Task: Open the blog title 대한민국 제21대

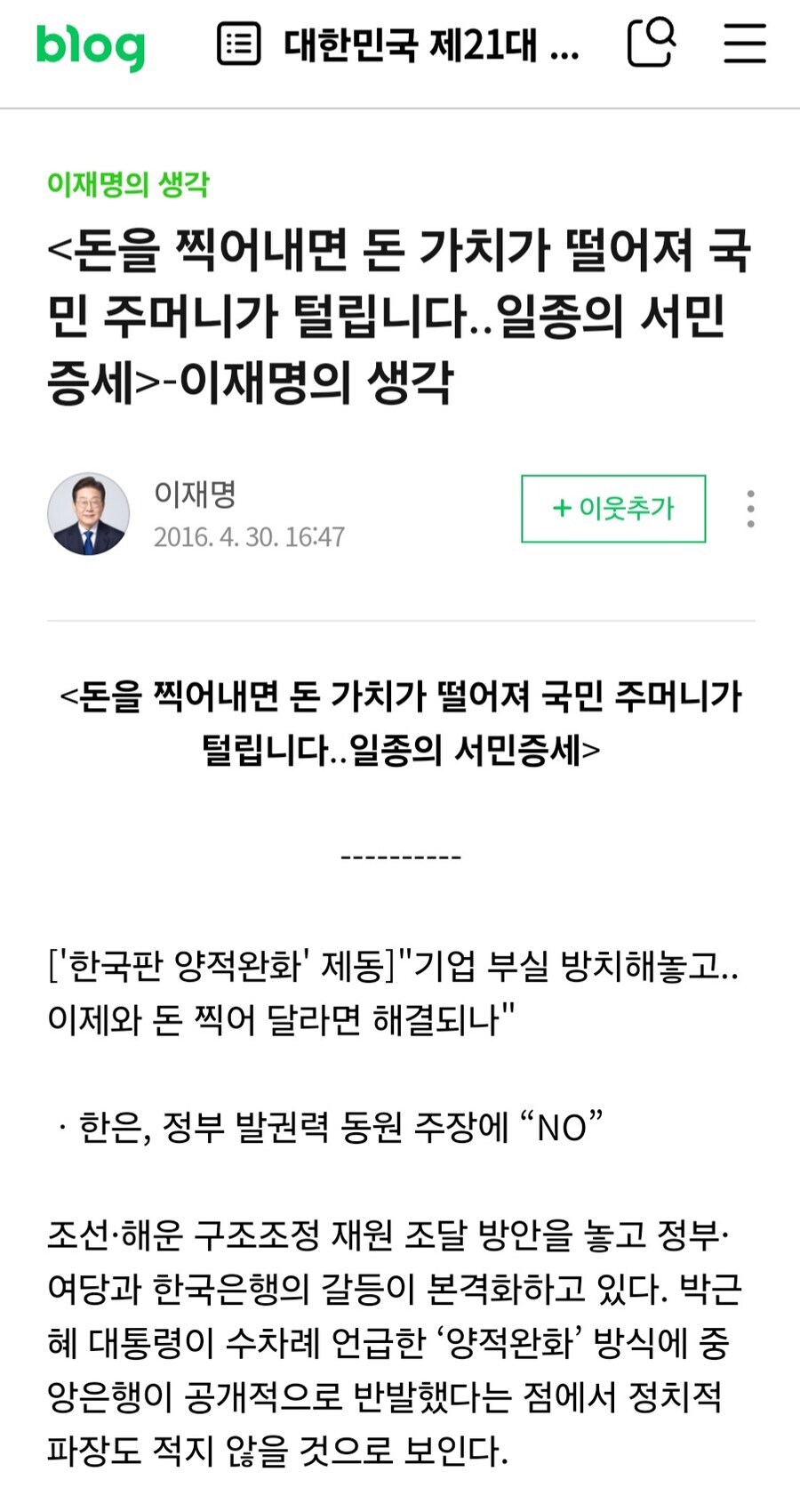Action: click(x=431, y=44)
